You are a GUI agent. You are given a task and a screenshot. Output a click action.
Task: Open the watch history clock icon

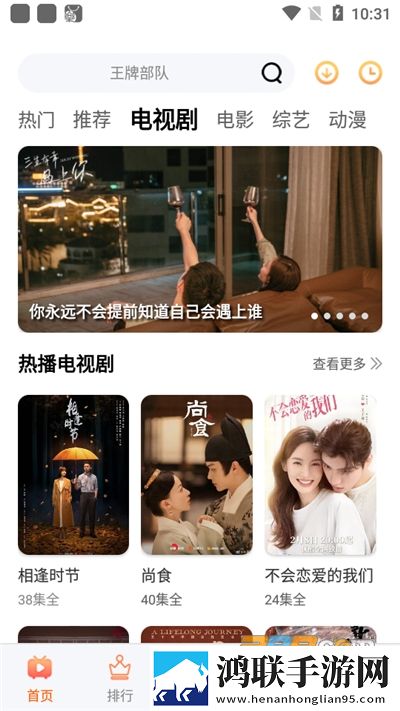coord(371,73)
